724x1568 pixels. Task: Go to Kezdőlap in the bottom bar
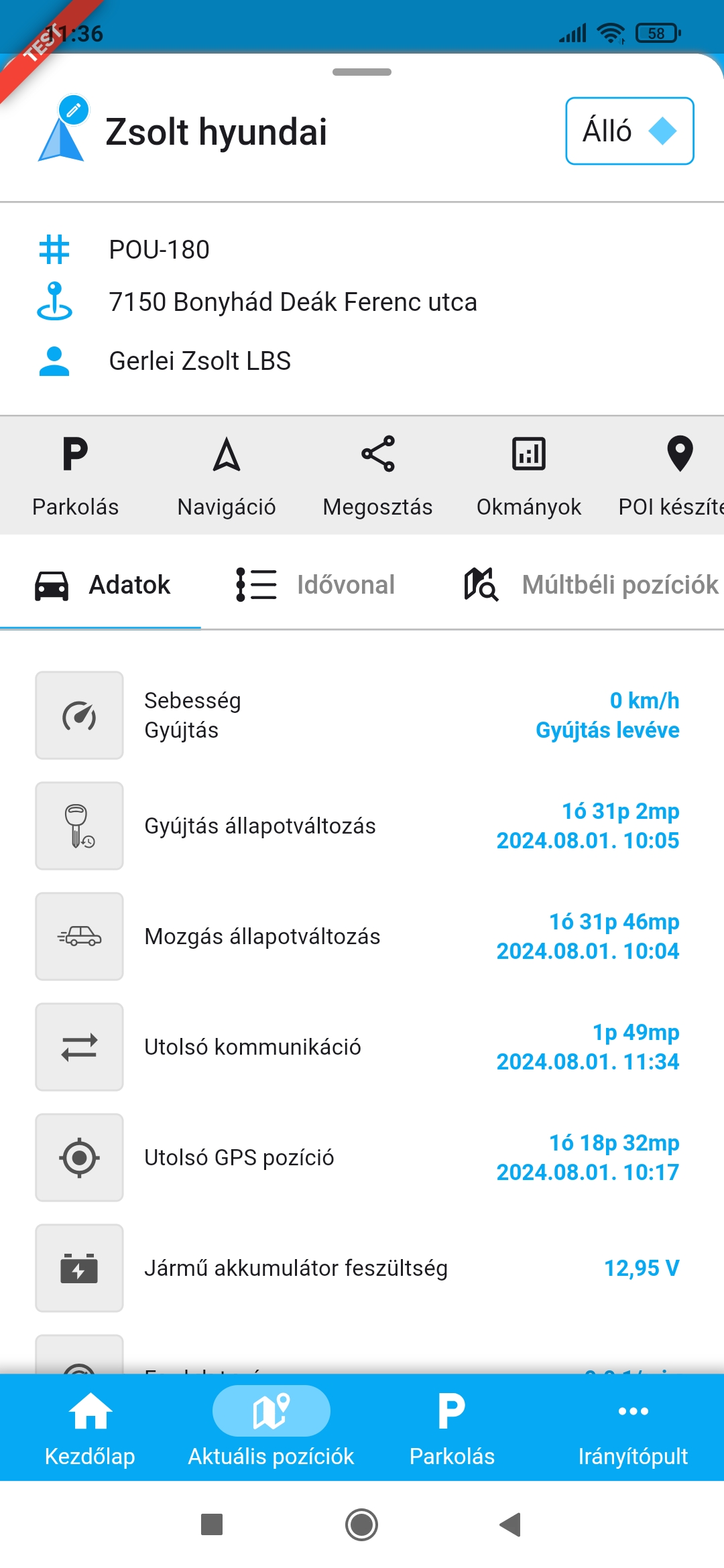pyautogui.click(x=90, y=1427)
